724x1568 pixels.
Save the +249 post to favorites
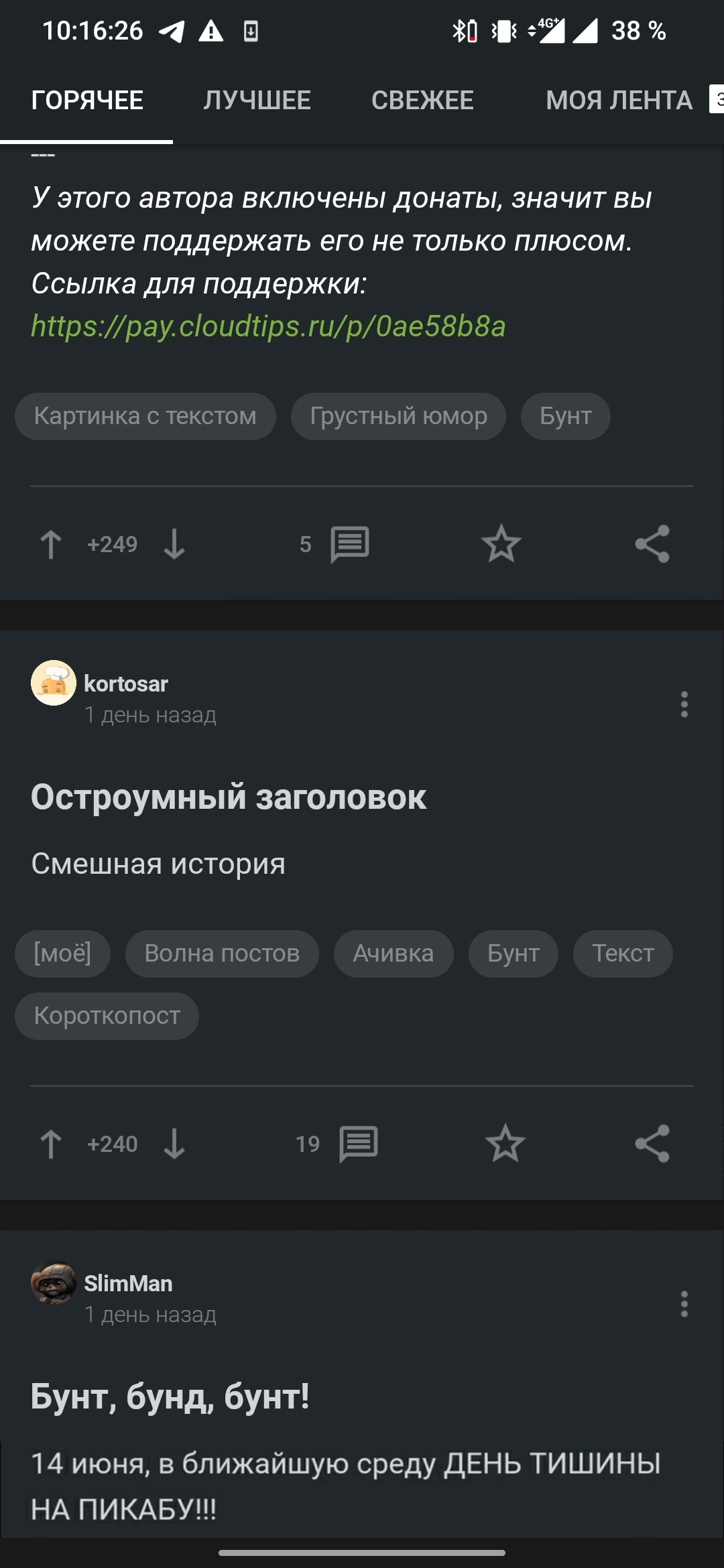(x=501, y=544)
